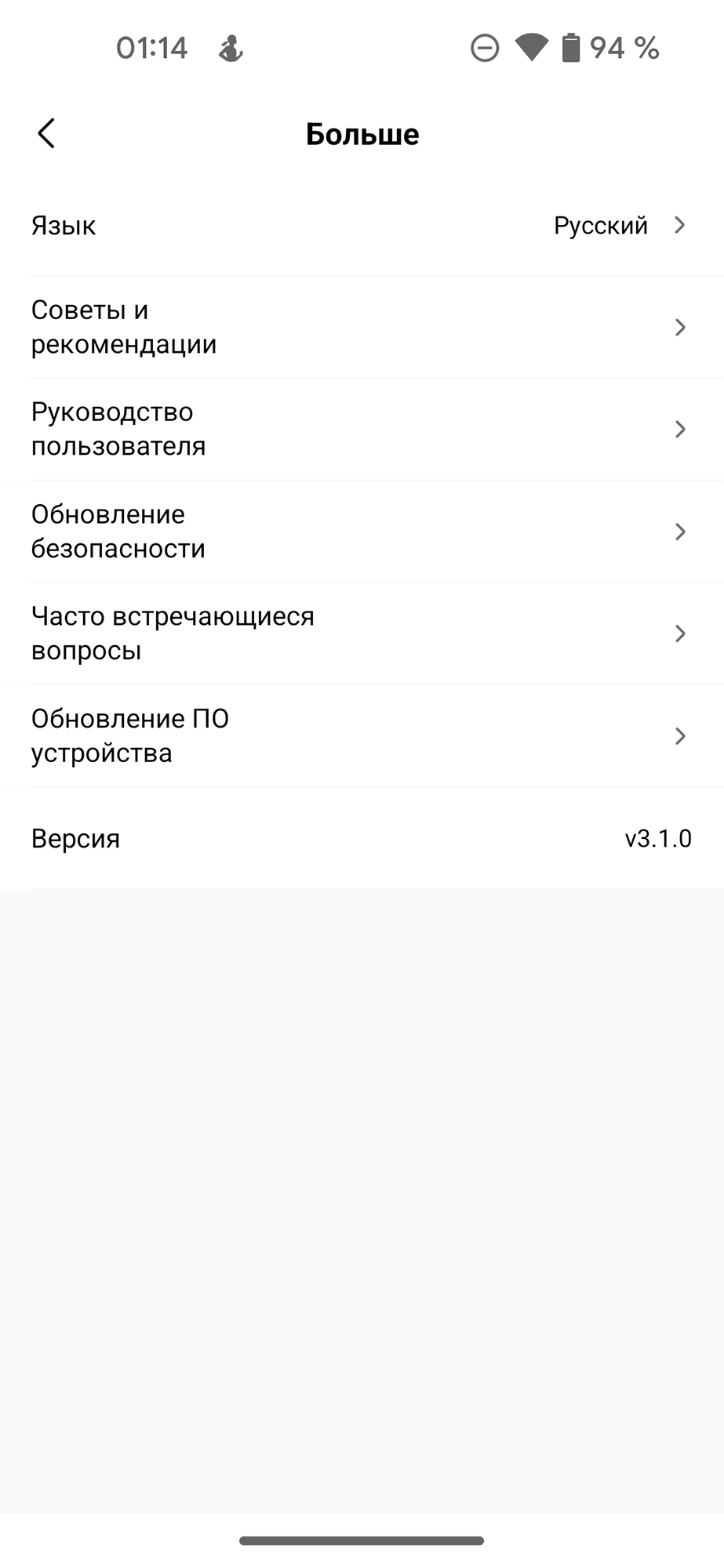Image resolution: width=724 pixels, height=1568 pixels.
Task: Open the Язык language setting
Action: tap(361, 226)
